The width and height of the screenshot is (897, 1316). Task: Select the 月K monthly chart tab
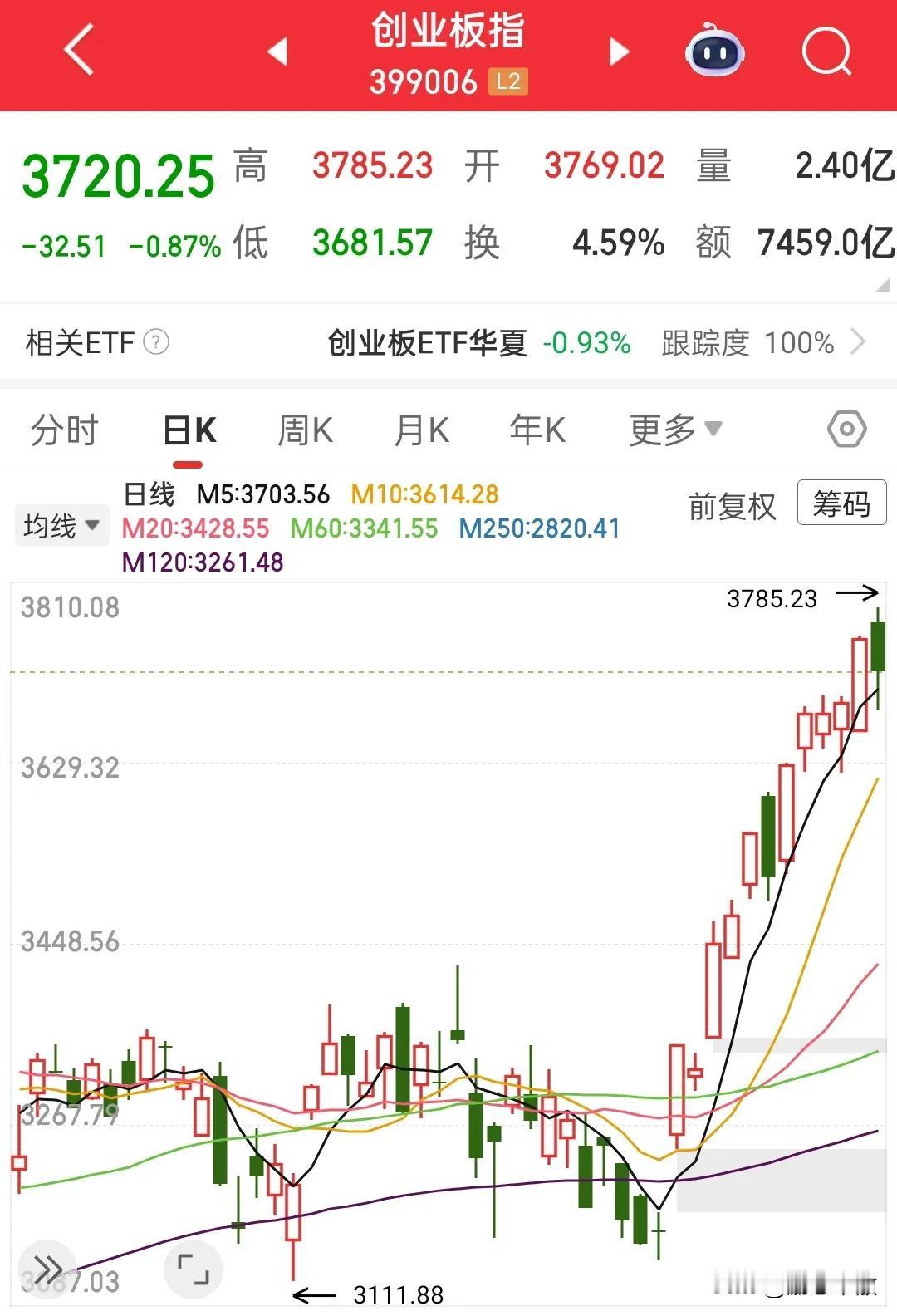click(x=421, y=429)
